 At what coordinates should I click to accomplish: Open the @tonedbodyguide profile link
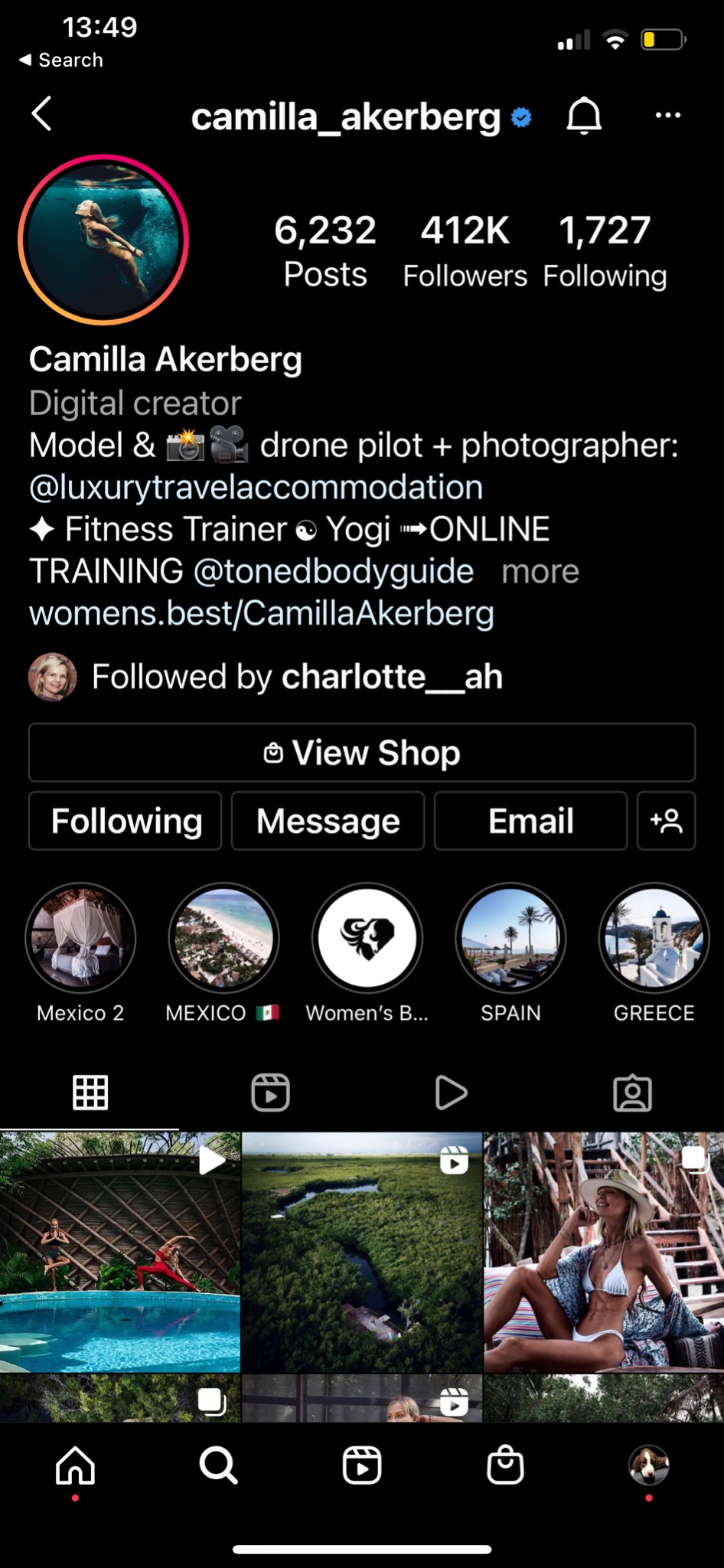tap(334, 571)
